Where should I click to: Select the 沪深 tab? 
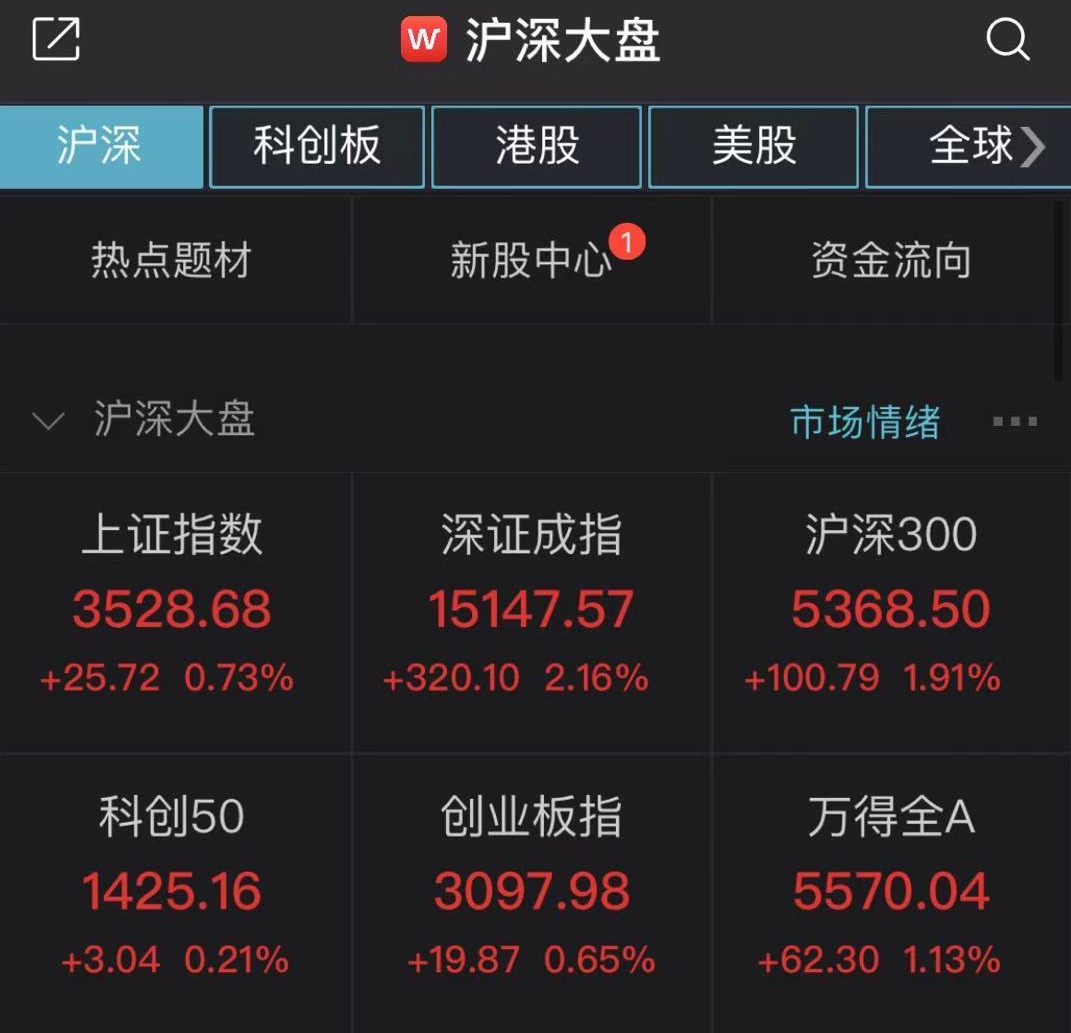[x=100, y=146]
